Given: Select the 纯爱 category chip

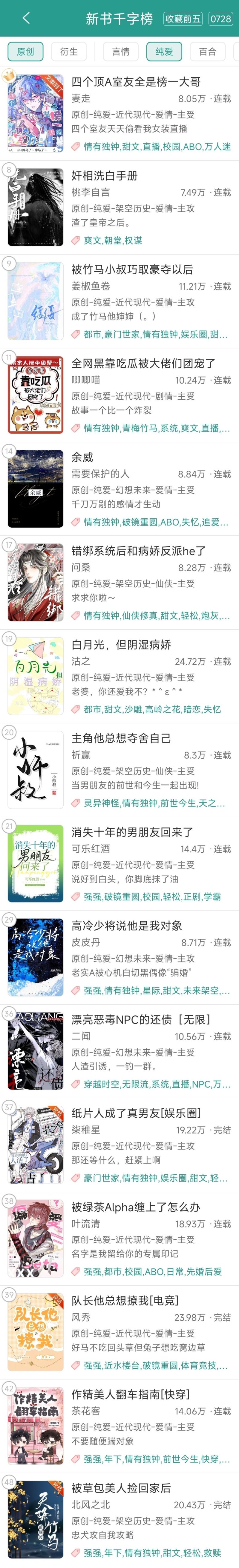Looking at the screenshot, I should (164, 52).
